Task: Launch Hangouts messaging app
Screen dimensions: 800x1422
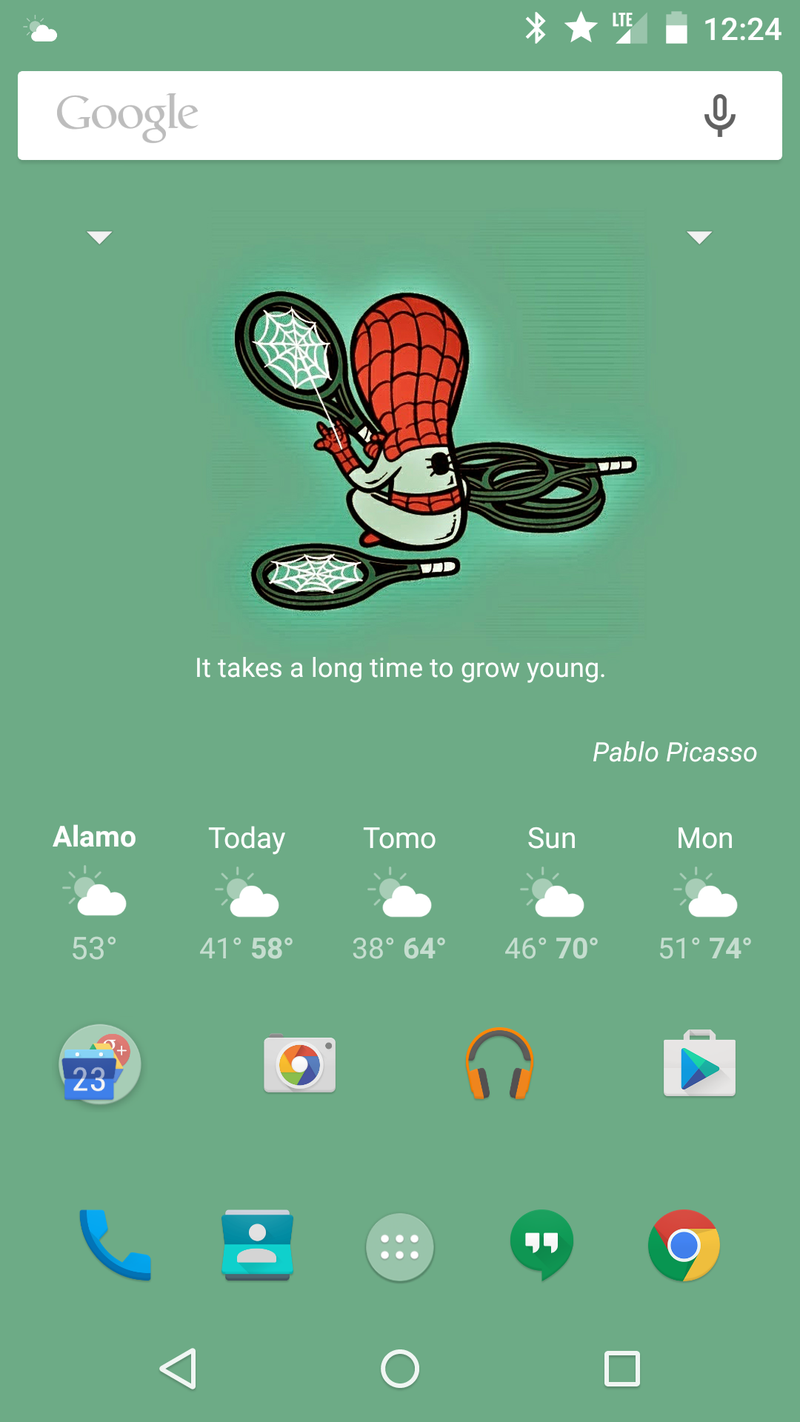Action: coord(541,1245)
